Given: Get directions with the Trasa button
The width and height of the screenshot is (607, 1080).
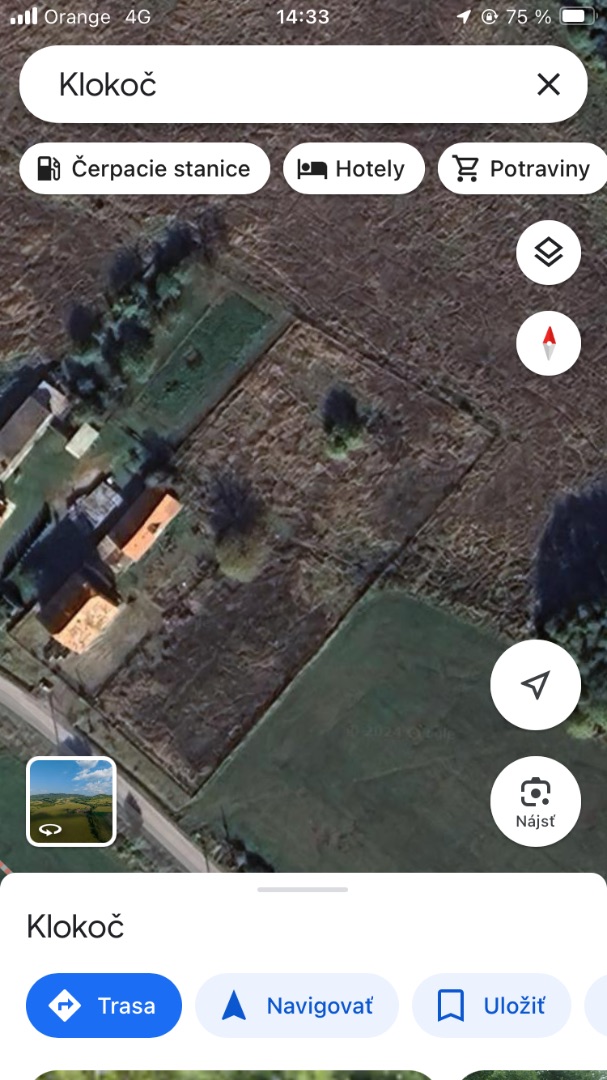Looking at the screenshot, I should pyautogui.click(x=104, y=1005).
